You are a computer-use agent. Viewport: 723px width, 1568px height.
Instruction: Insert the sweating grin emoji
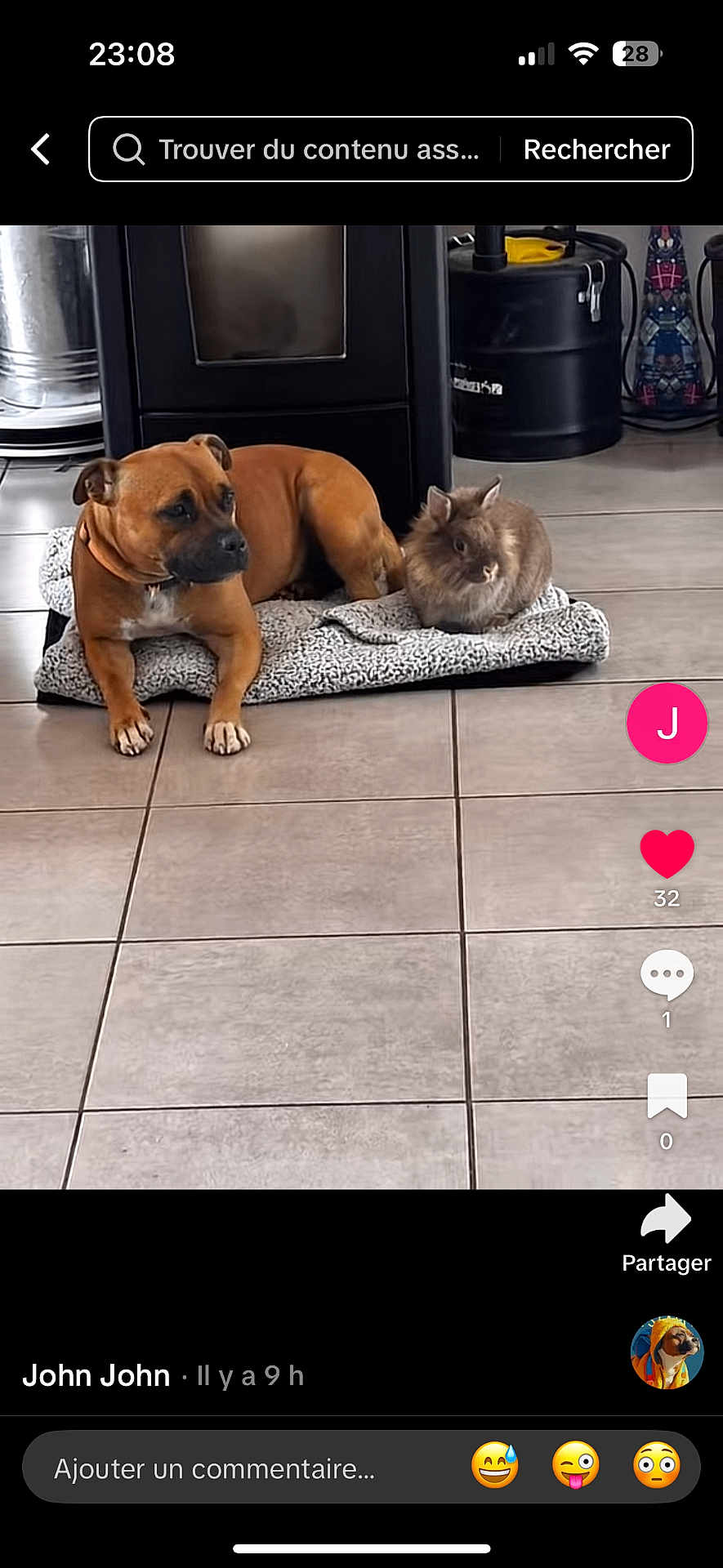tap(495, 1466)
